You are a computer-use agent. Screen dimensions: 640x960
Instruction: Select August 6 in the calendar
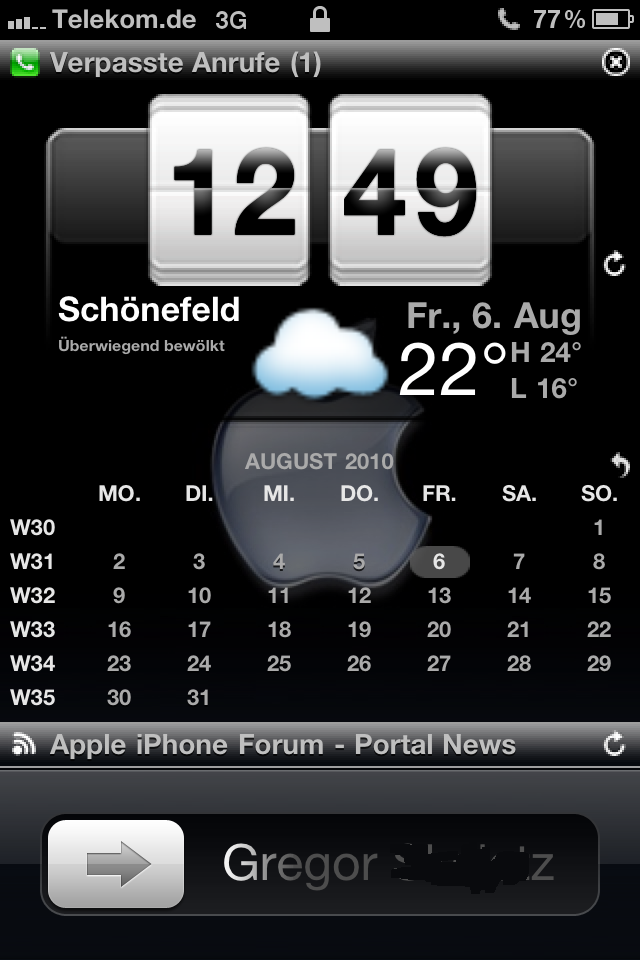439,562
